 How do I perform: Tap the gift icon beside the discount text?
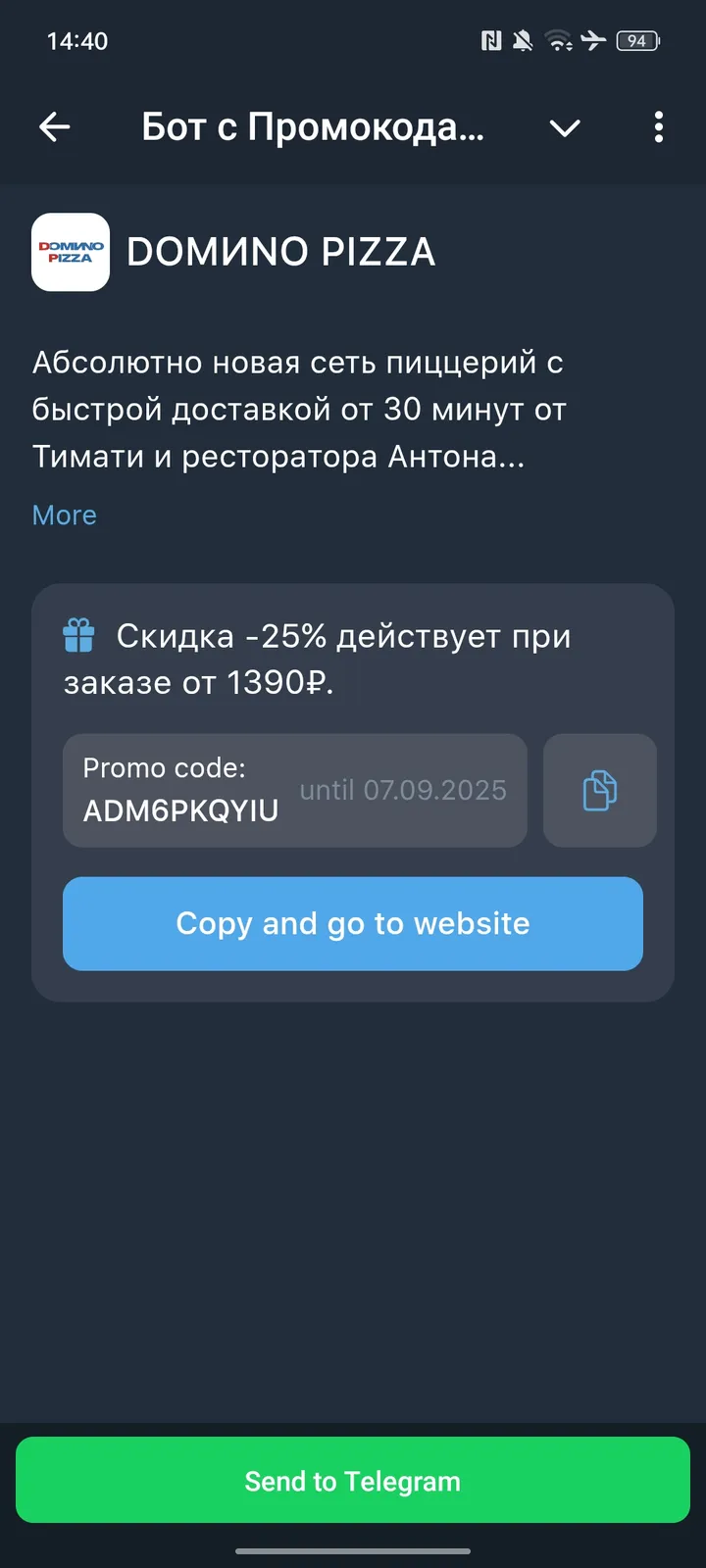(x=78, y=635)
